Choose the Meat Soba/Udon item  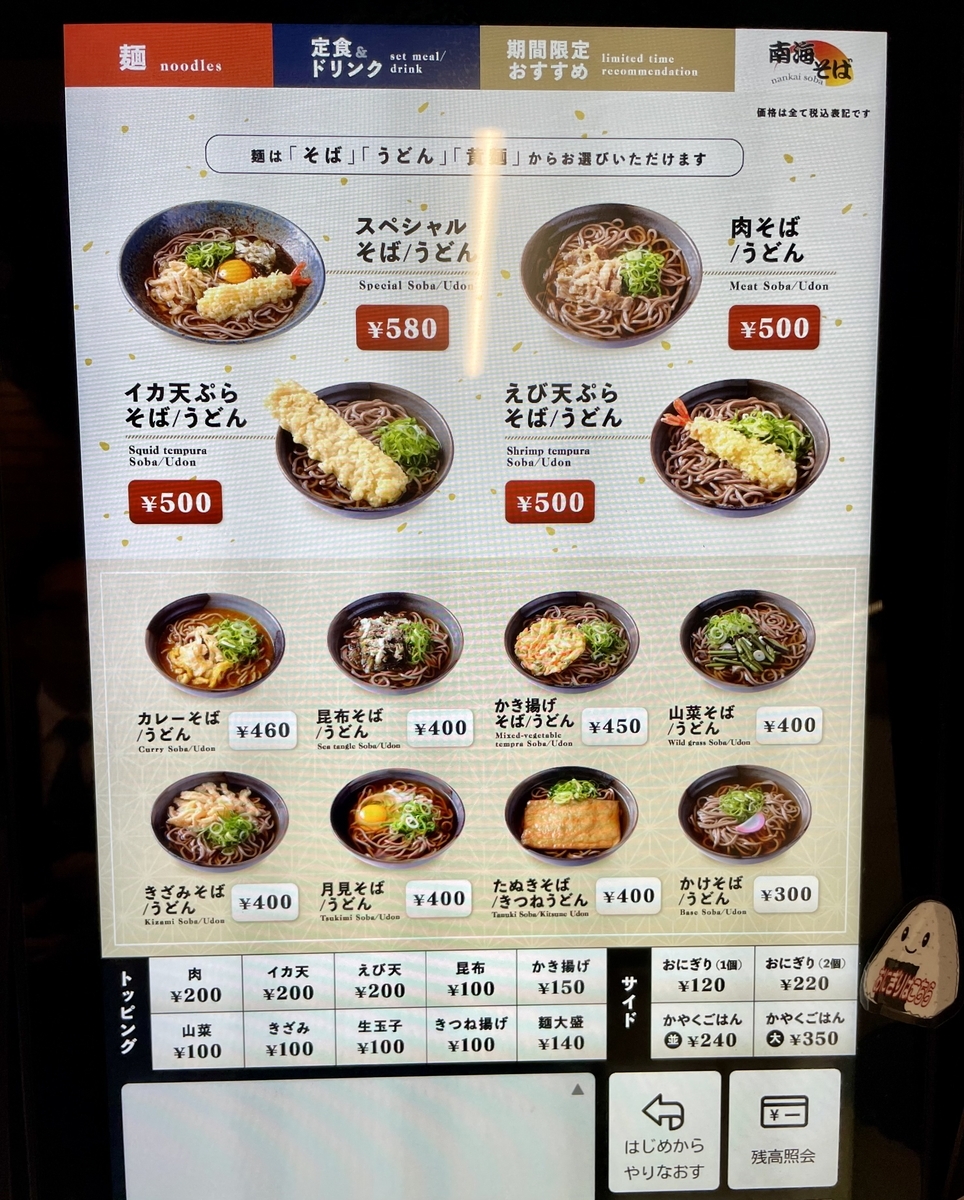773,326
